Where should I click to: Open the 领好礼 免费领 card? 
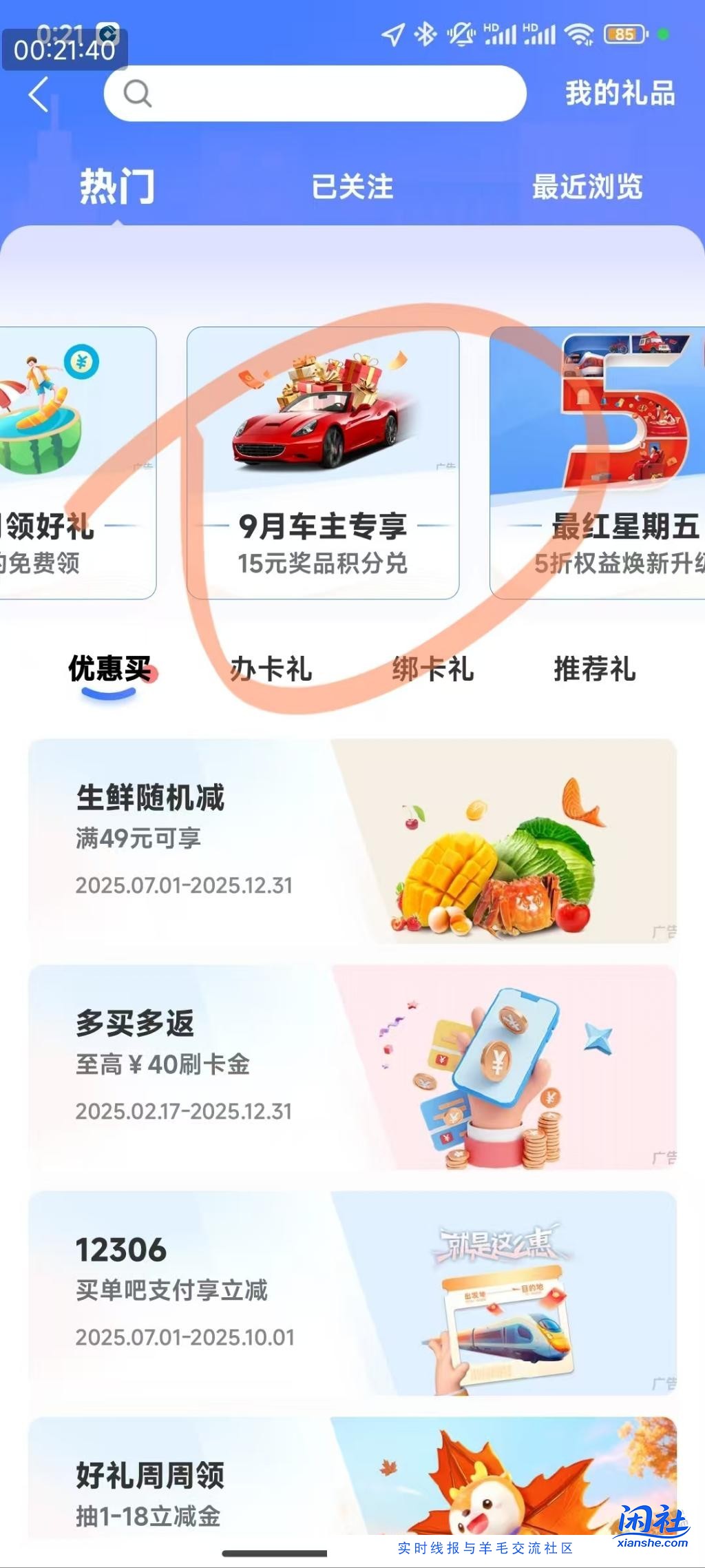coord(76,463)
